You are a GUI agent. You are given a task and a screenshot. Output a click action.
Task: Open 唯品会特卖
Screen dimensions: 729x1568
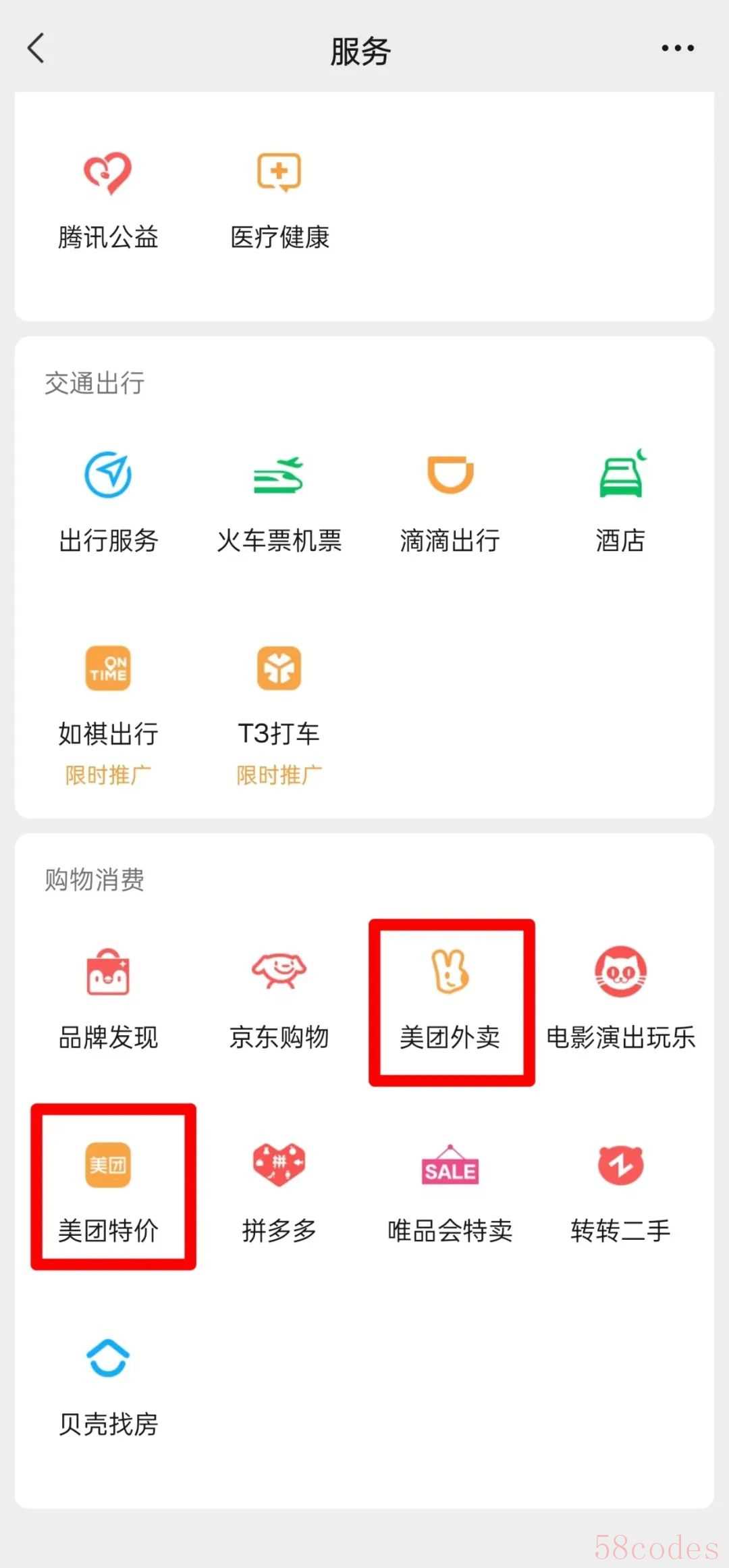(x=450, y=1192)
